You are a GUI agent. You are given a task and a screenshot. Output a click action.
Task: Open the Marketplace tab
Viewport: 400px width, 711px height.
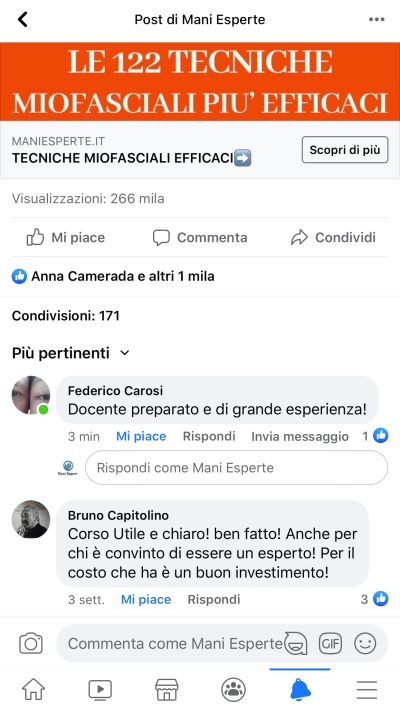point(167,690)
